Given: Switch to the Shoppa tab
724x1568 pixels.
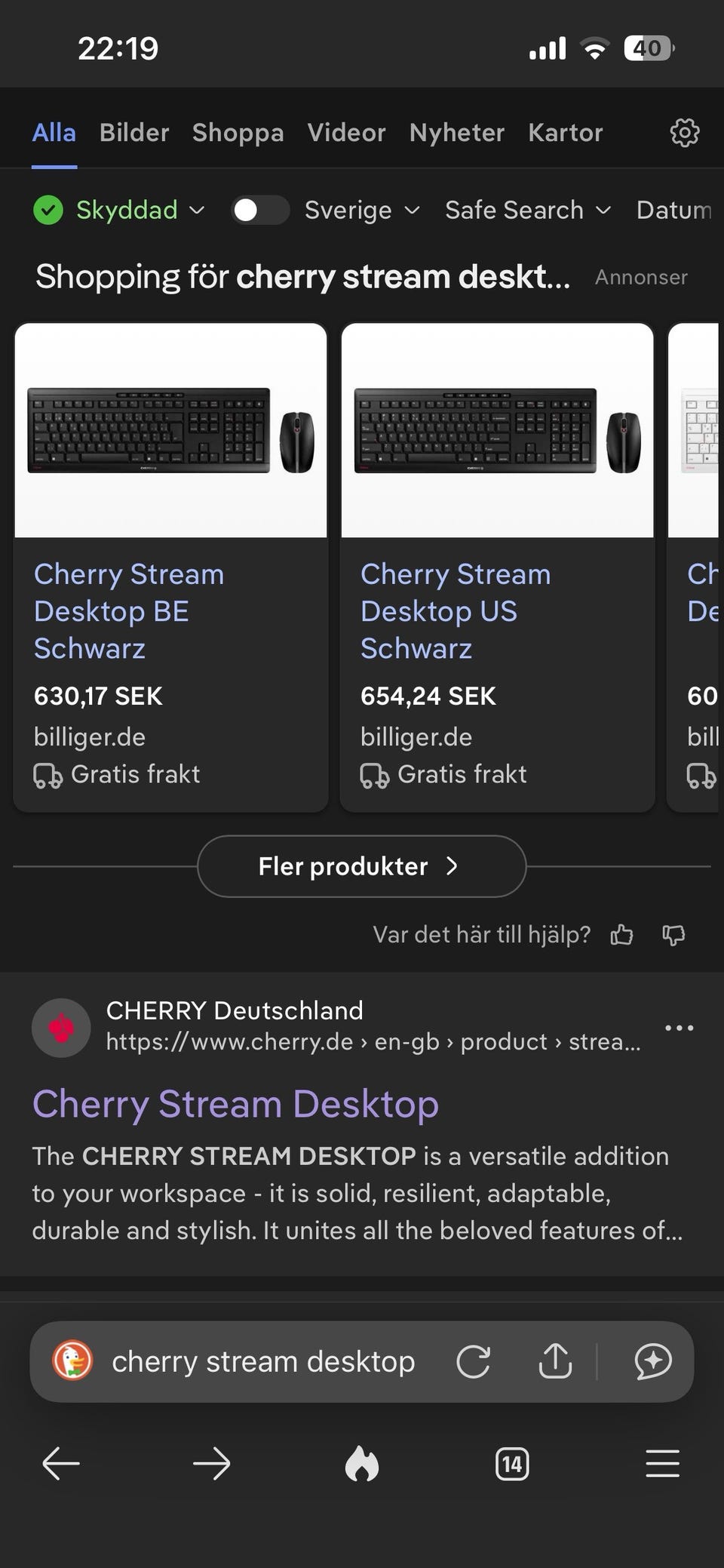Looking at the screenshot, I should point(238,133).
